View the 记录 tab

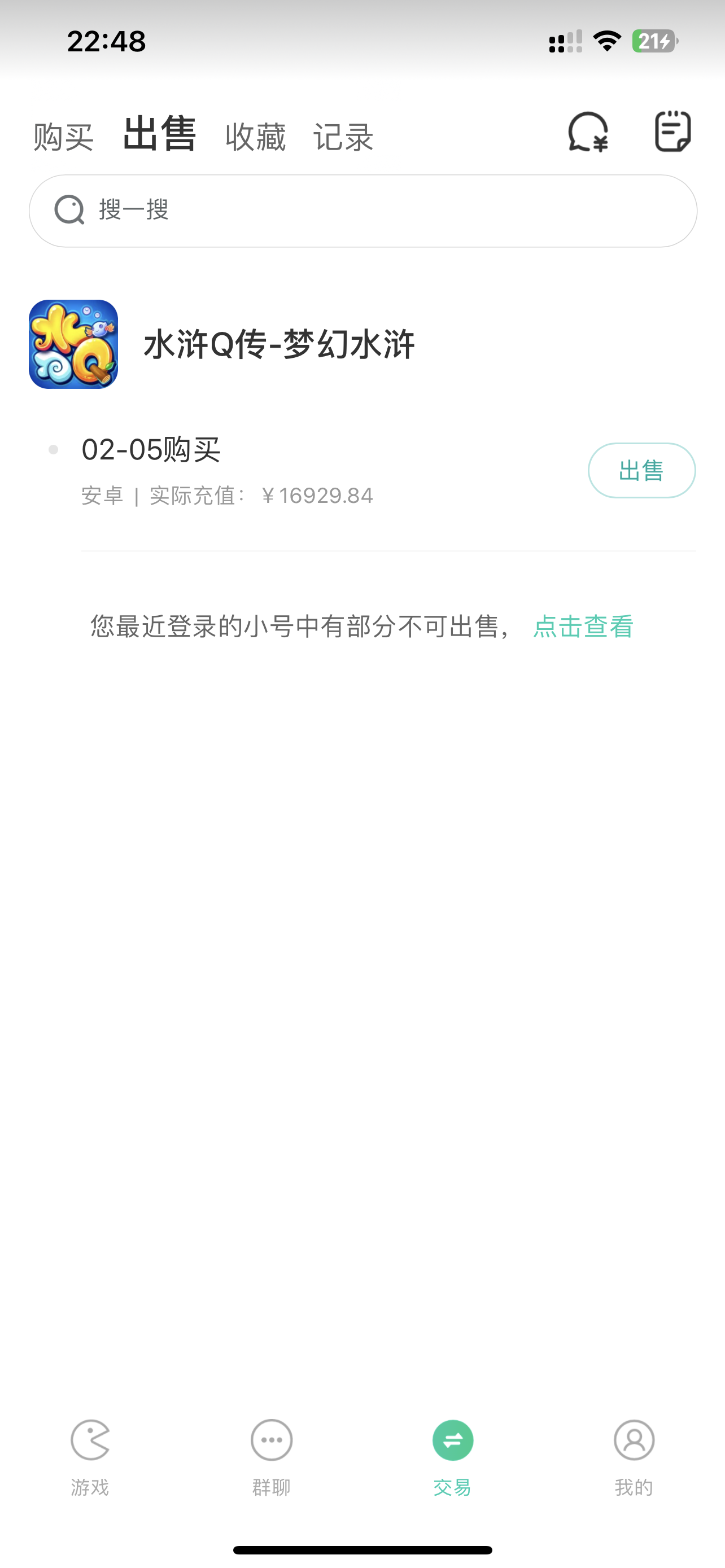tap(343, 137)
